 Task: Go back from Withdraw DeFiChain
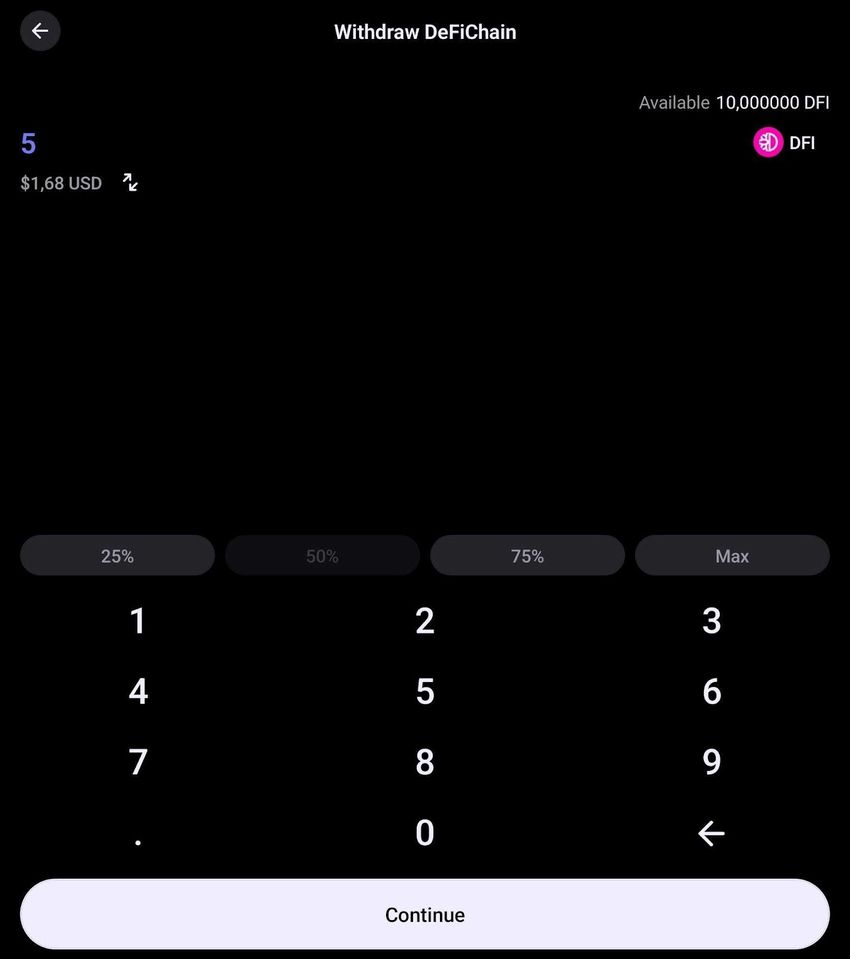point(40,31)
